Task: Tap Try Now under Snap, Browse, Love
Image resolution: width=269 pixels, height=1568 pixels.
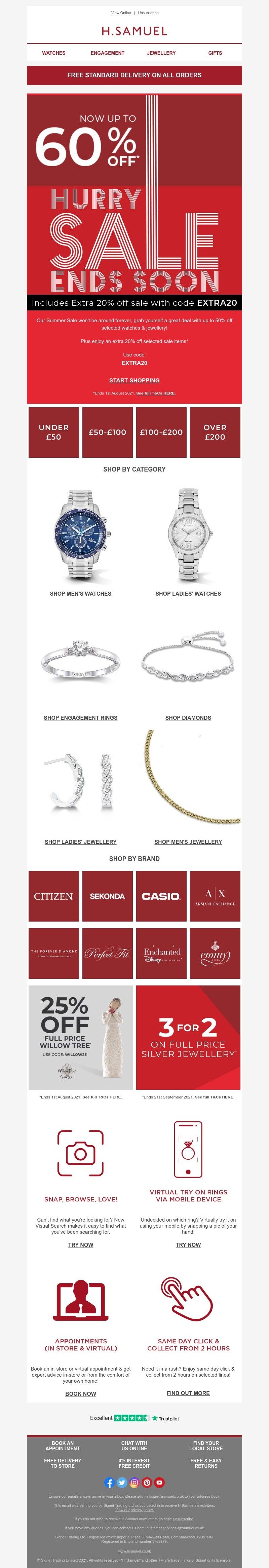Action: click(80, 1245)
